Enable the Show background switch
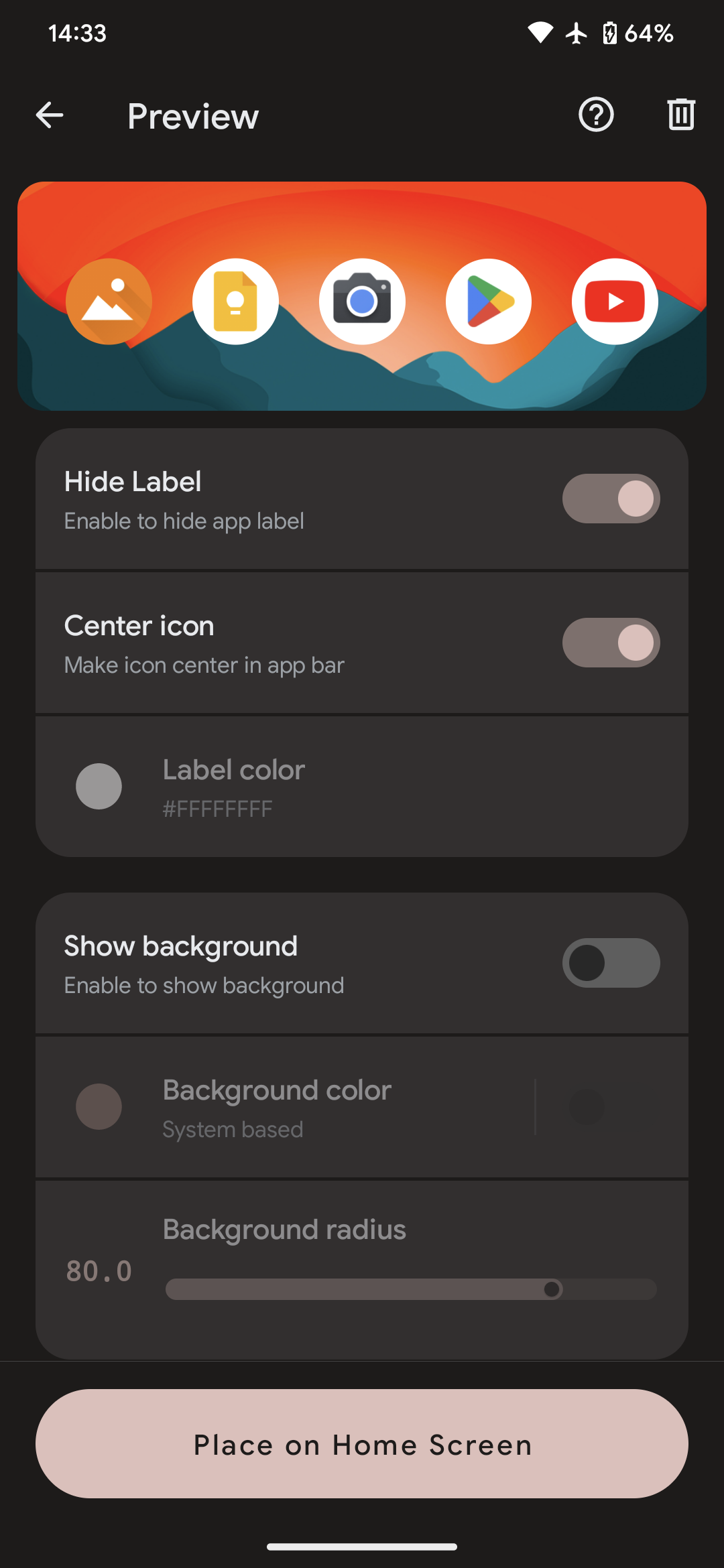 (611, 963)
